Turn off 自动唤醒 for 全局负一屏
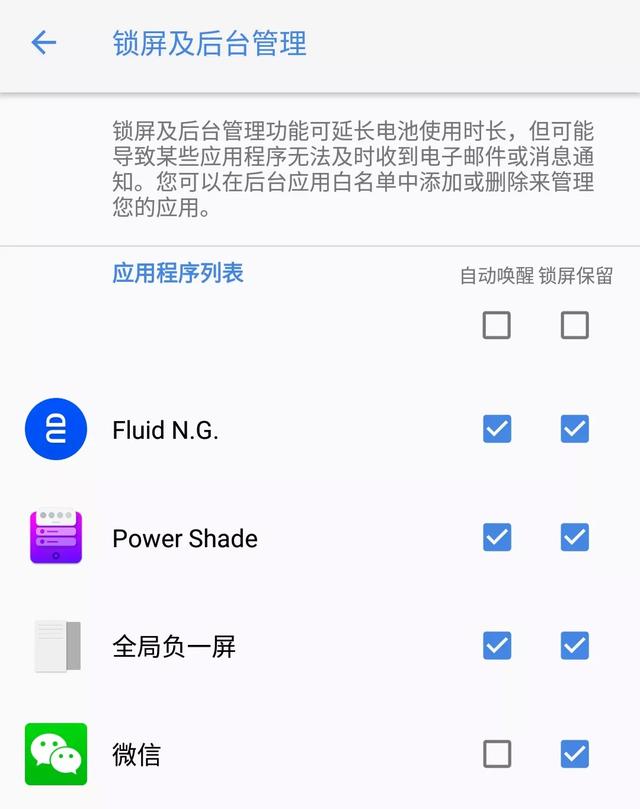This screenshot has width=640, height=809. click(497, 645)
